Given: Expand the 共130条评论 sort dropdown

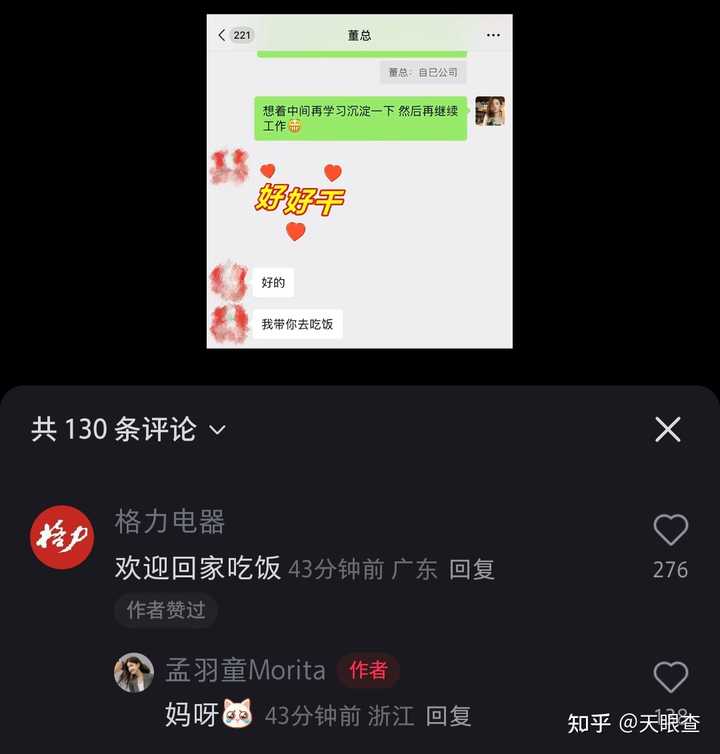Looking at the screenshot, I should [x=217, y=431].
